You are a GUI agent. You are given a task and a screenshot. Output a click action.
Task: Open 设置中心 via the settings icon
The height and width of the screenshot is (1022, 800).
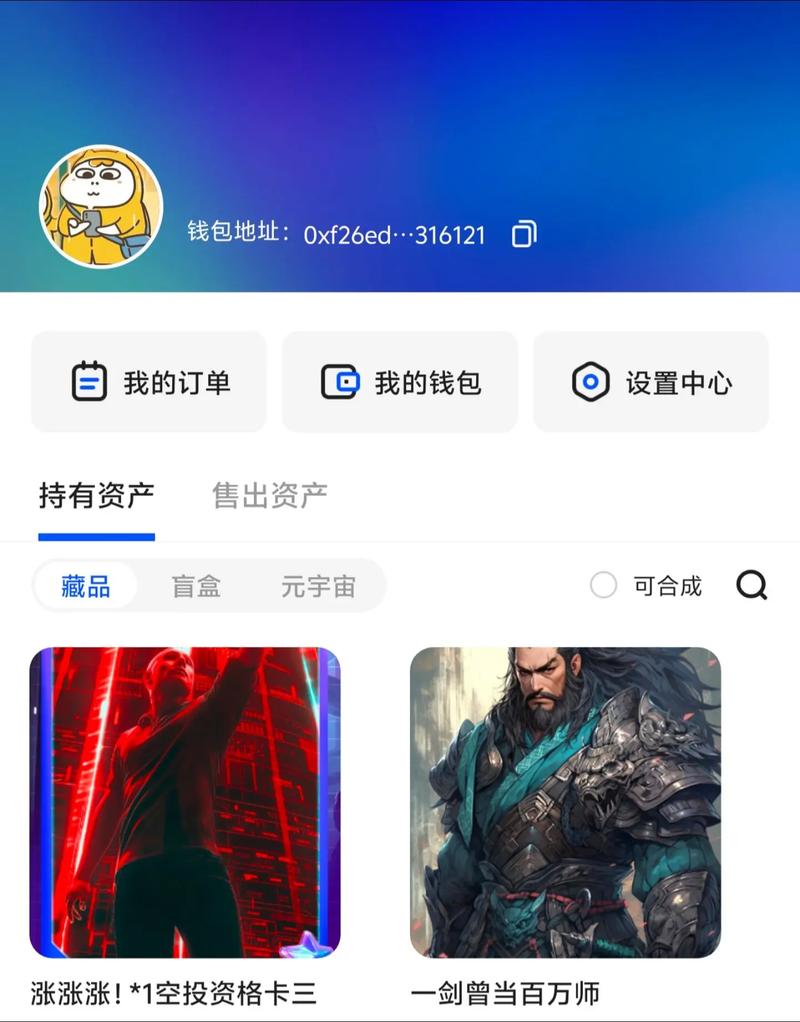coord(592,382)
